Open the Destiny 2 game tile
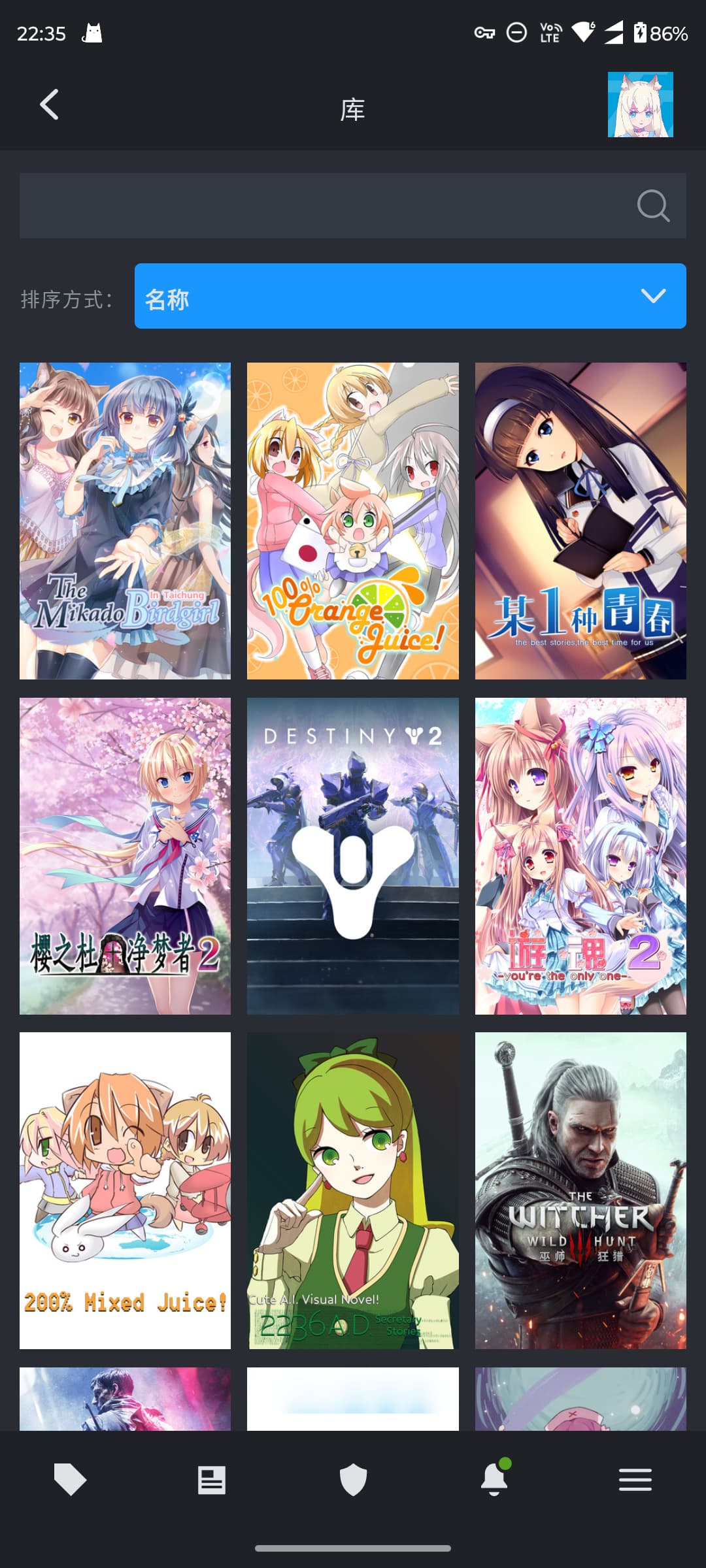Screen dimensions: 706x1568 click(x=353, y=856)
